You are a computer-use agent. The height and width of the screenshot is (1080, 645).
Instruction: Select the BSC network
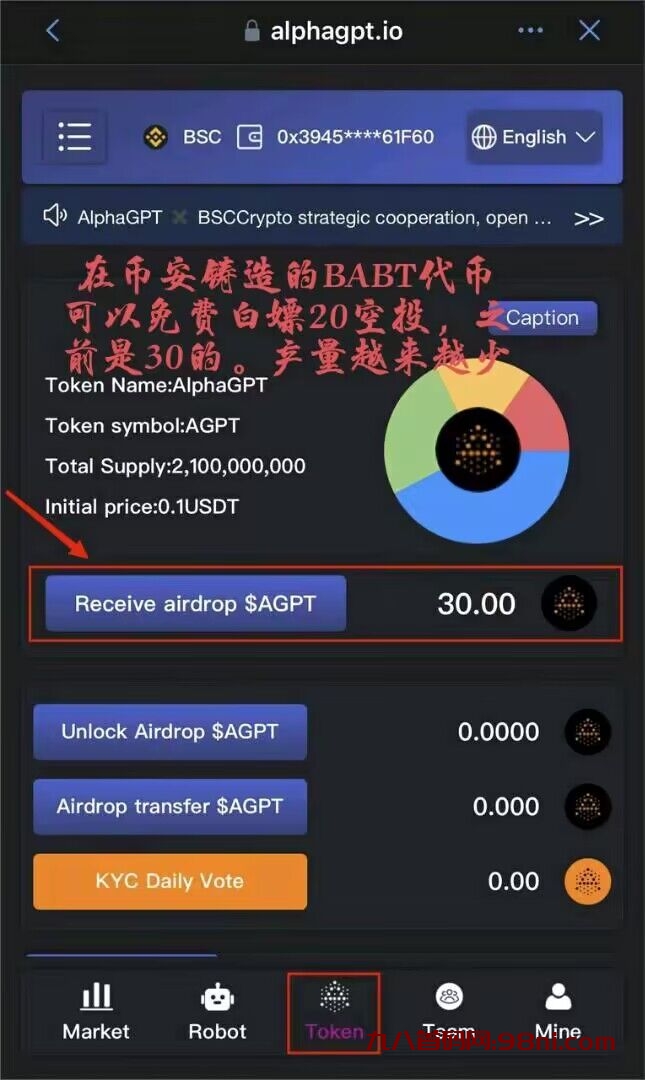click(182, 137)
